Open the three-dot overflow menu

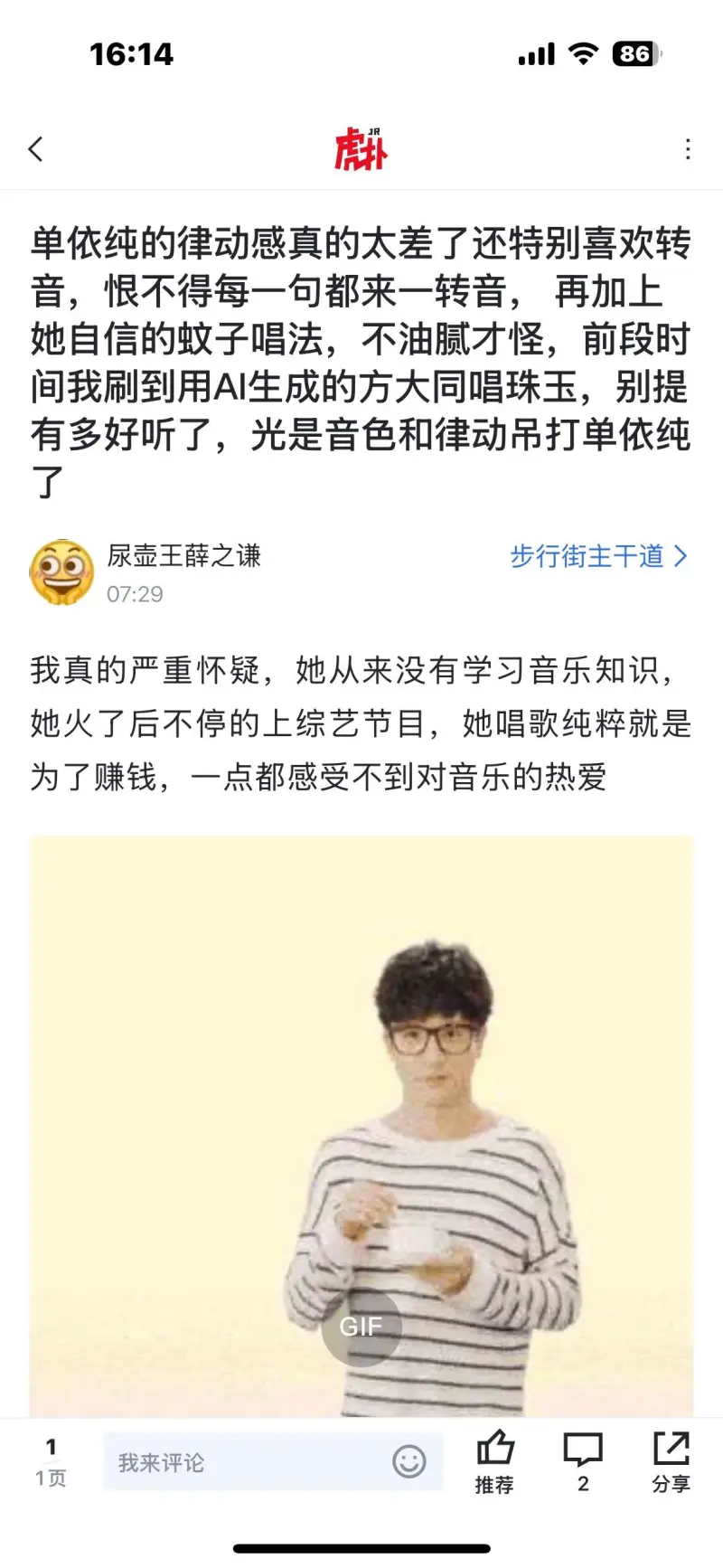coord(688,149)
